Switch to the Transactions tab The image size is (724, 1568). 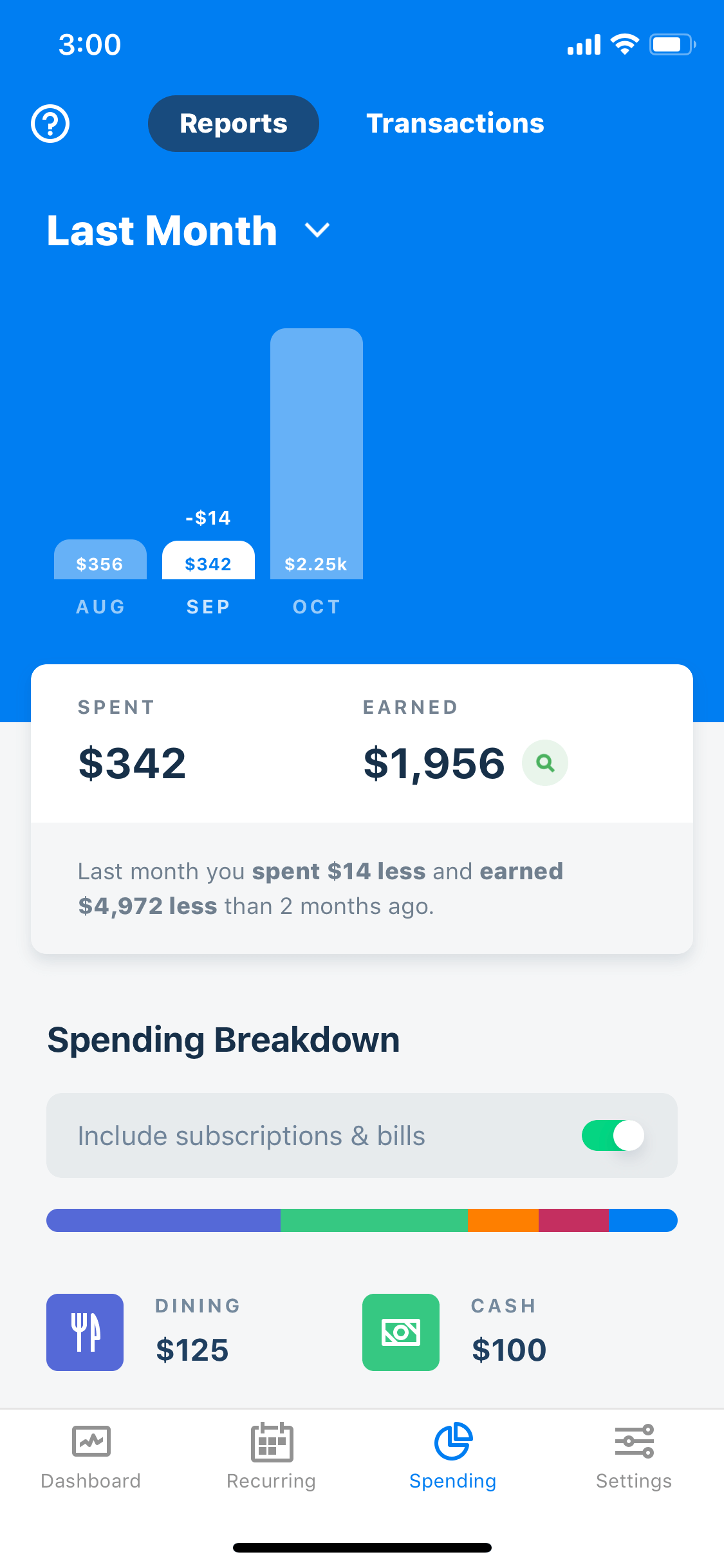(455, 124)
